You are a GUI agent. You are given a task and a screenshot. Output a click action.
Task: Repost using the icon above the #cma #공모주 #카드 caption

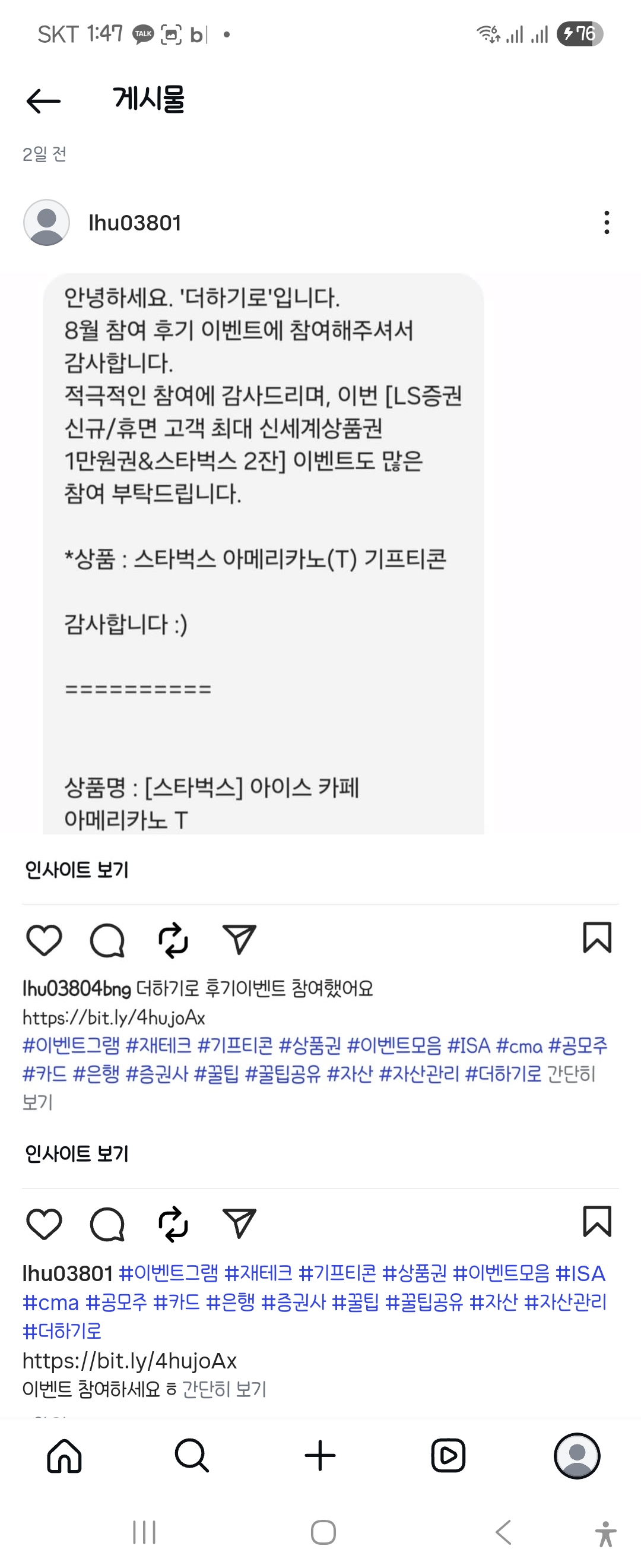click(173, 1224)
